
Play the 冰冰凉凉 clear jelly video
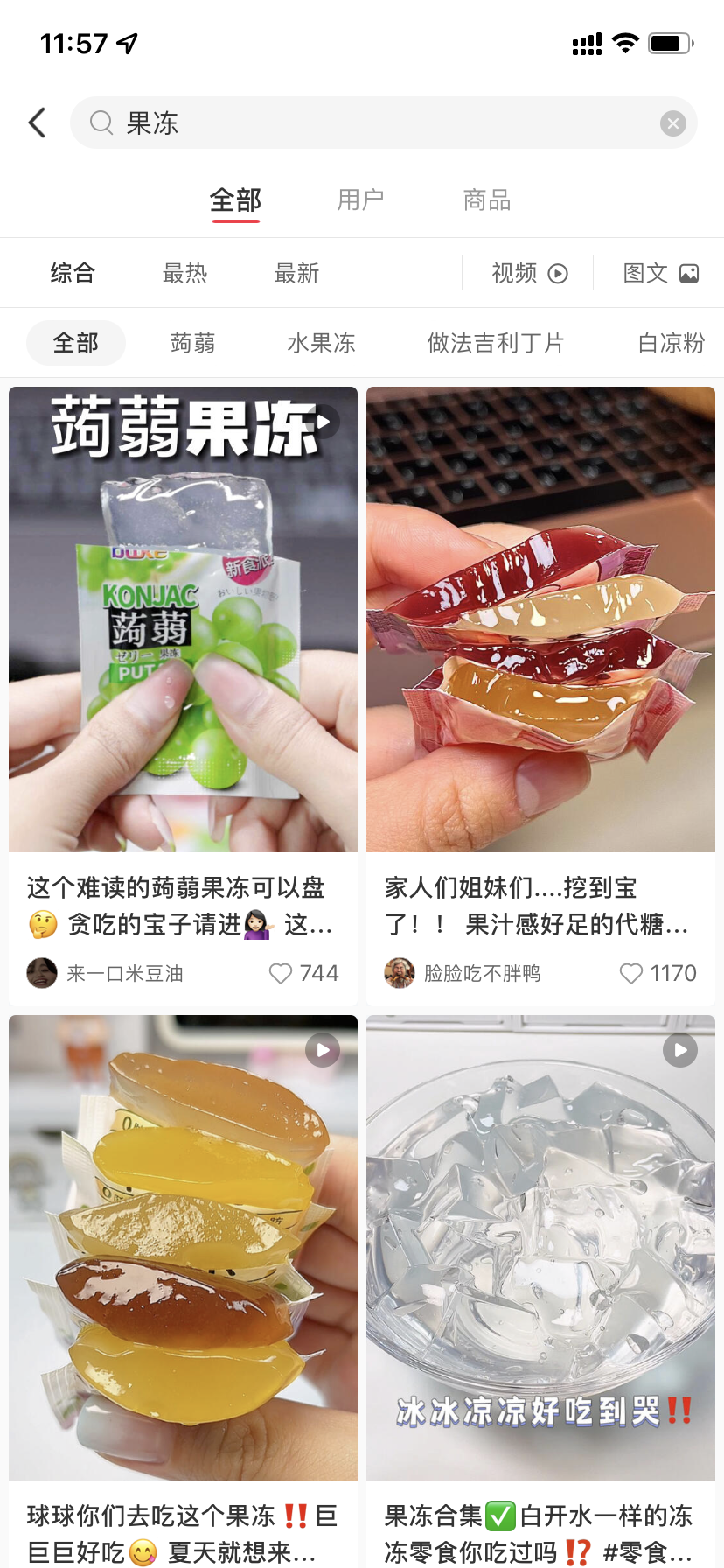point(679,1050)
